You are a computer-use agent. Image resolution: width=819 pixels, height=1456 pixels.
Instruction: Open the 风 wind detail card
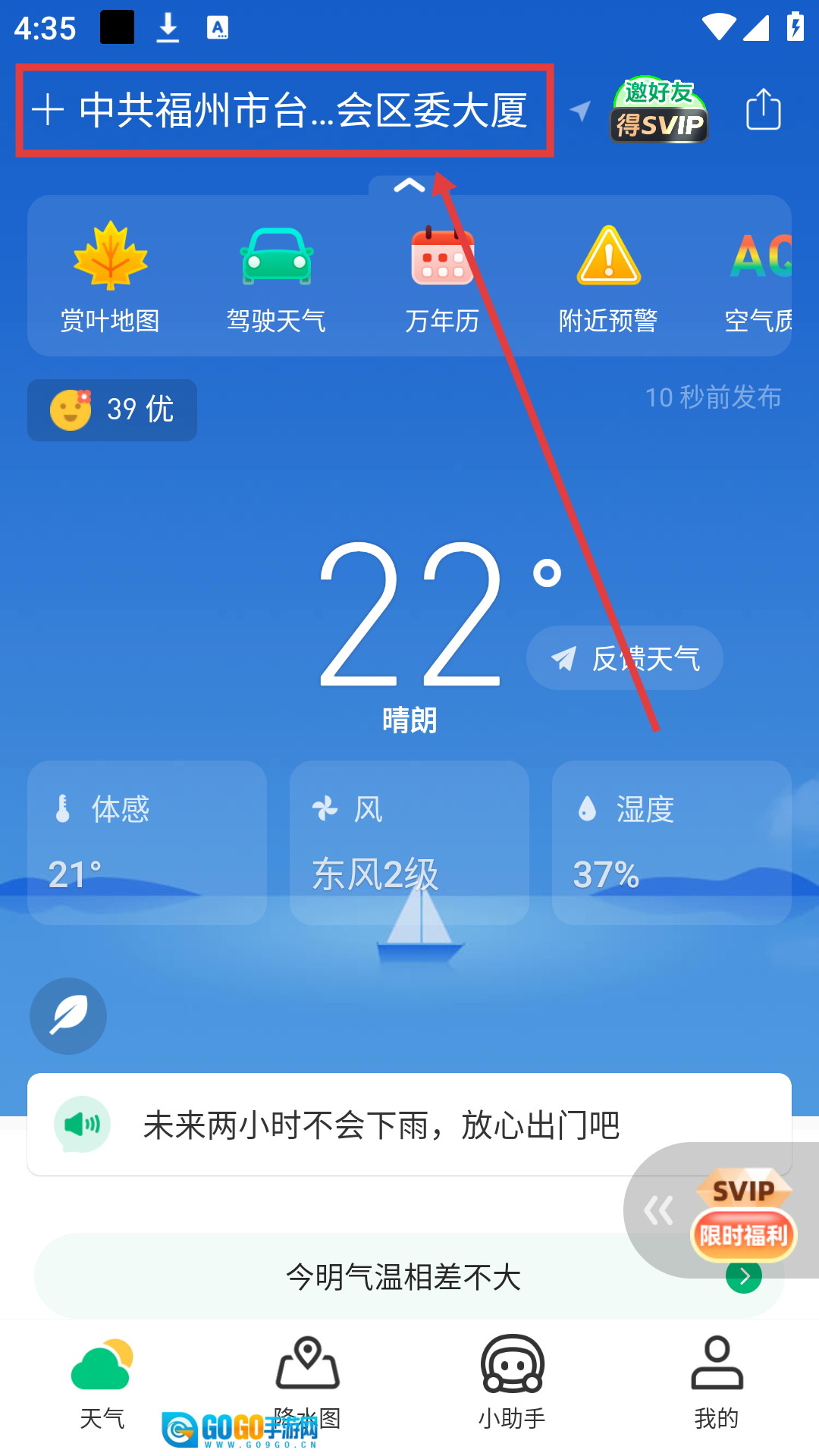click(x=409, y=843)
